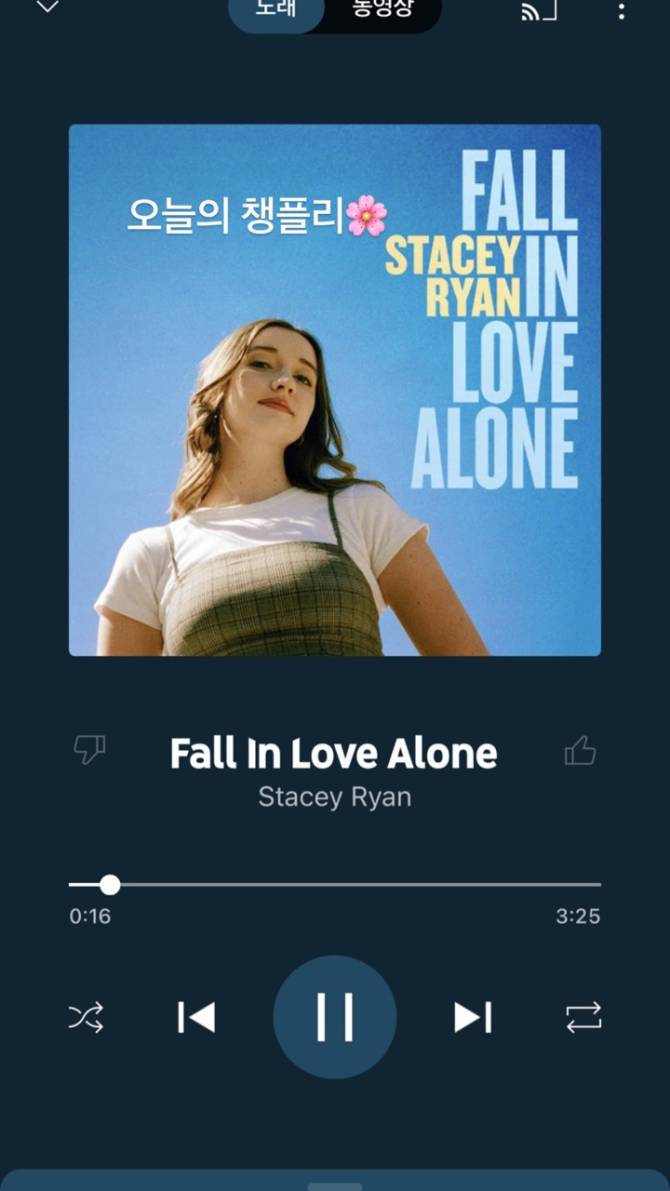Pause the current song
Image resolution: width=670 pixels, height=1191 pixels.
pyautogui.click(x=335, y=1017)
